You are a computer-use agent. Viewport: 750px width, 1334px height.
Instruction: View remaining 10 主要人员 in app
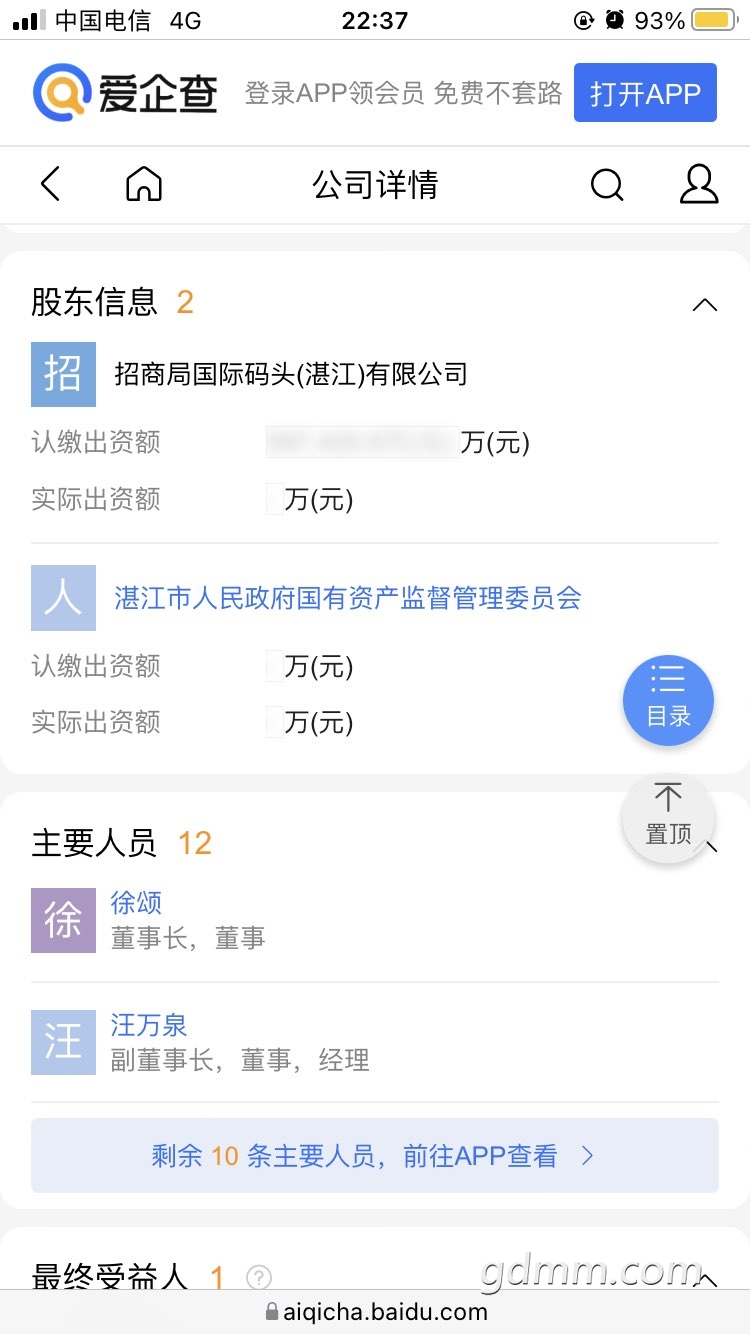point(374,1156)
